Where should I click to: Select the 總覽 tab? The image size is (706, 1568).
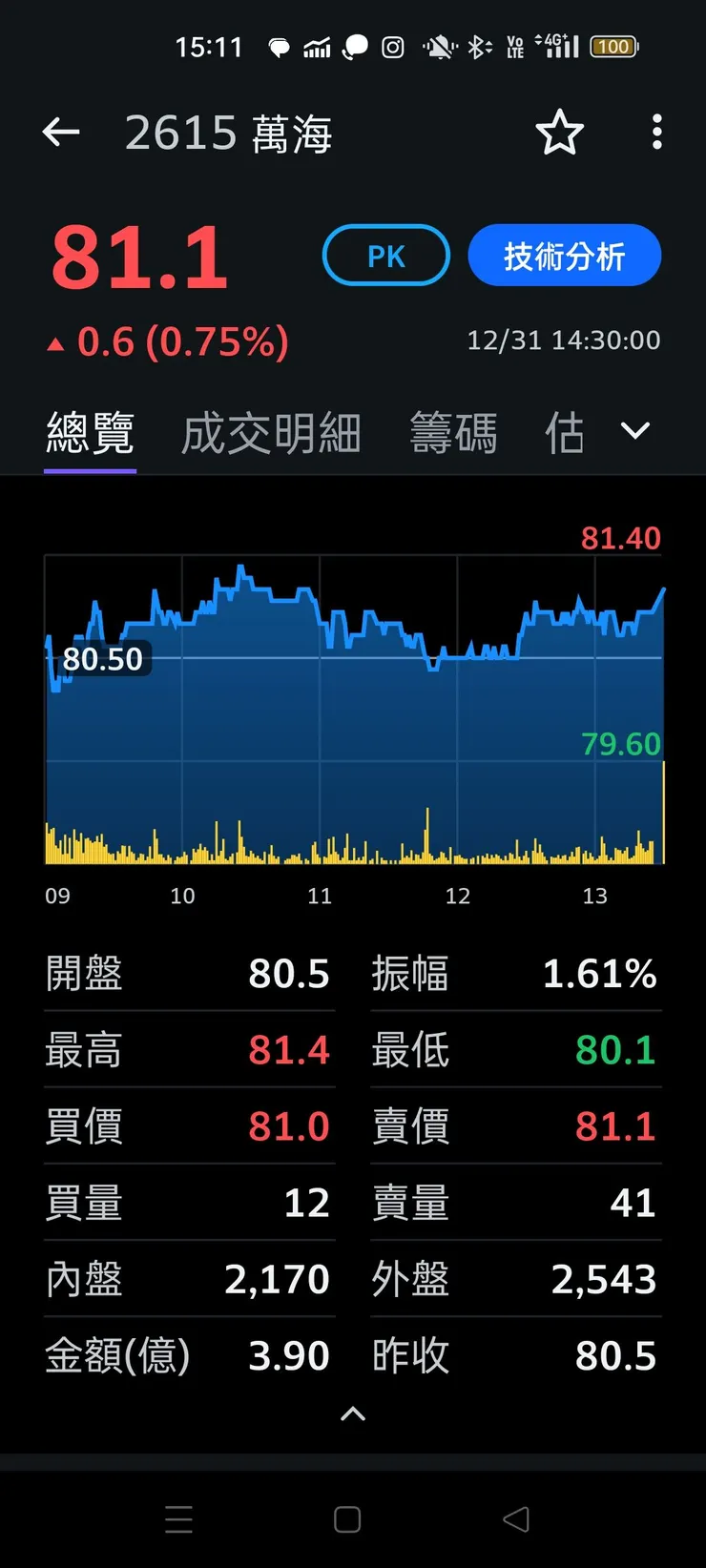[x=90, y=431]
